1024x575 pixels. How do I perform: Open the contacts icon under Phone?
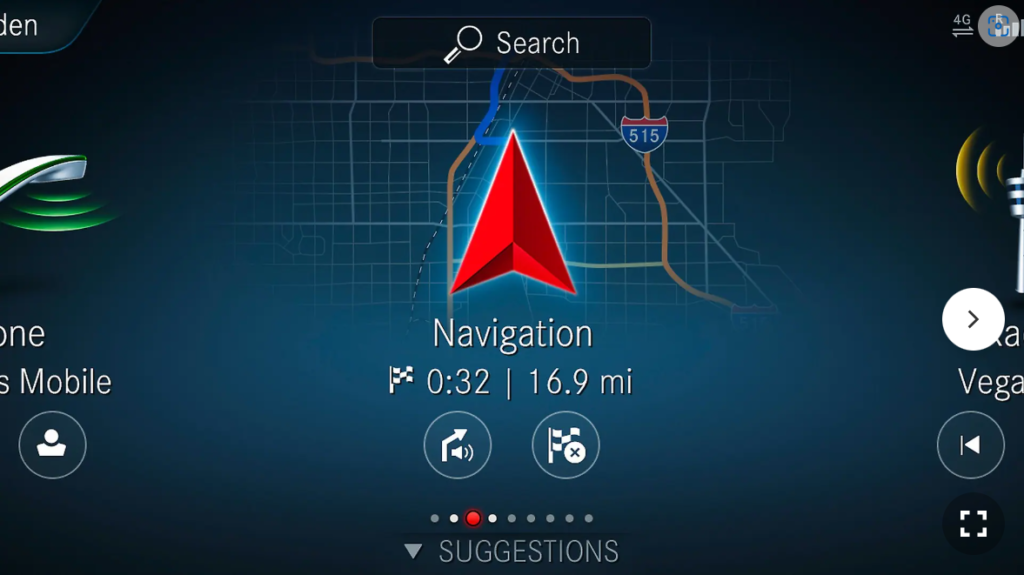click(52, 445)
